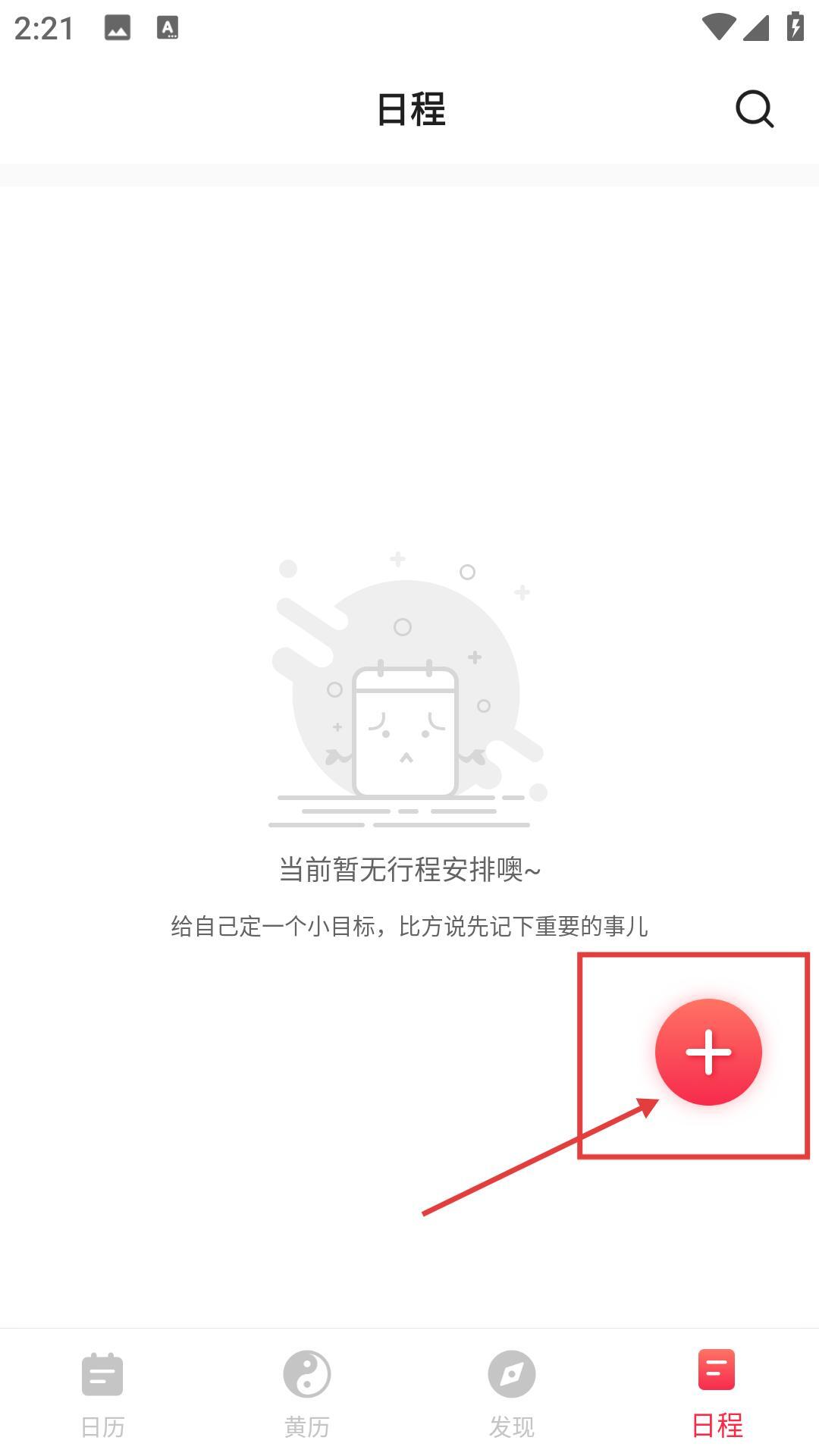Switch to the 黄历 tab
Screen dimensions: 819x1456
click(x=307, y=1394)
